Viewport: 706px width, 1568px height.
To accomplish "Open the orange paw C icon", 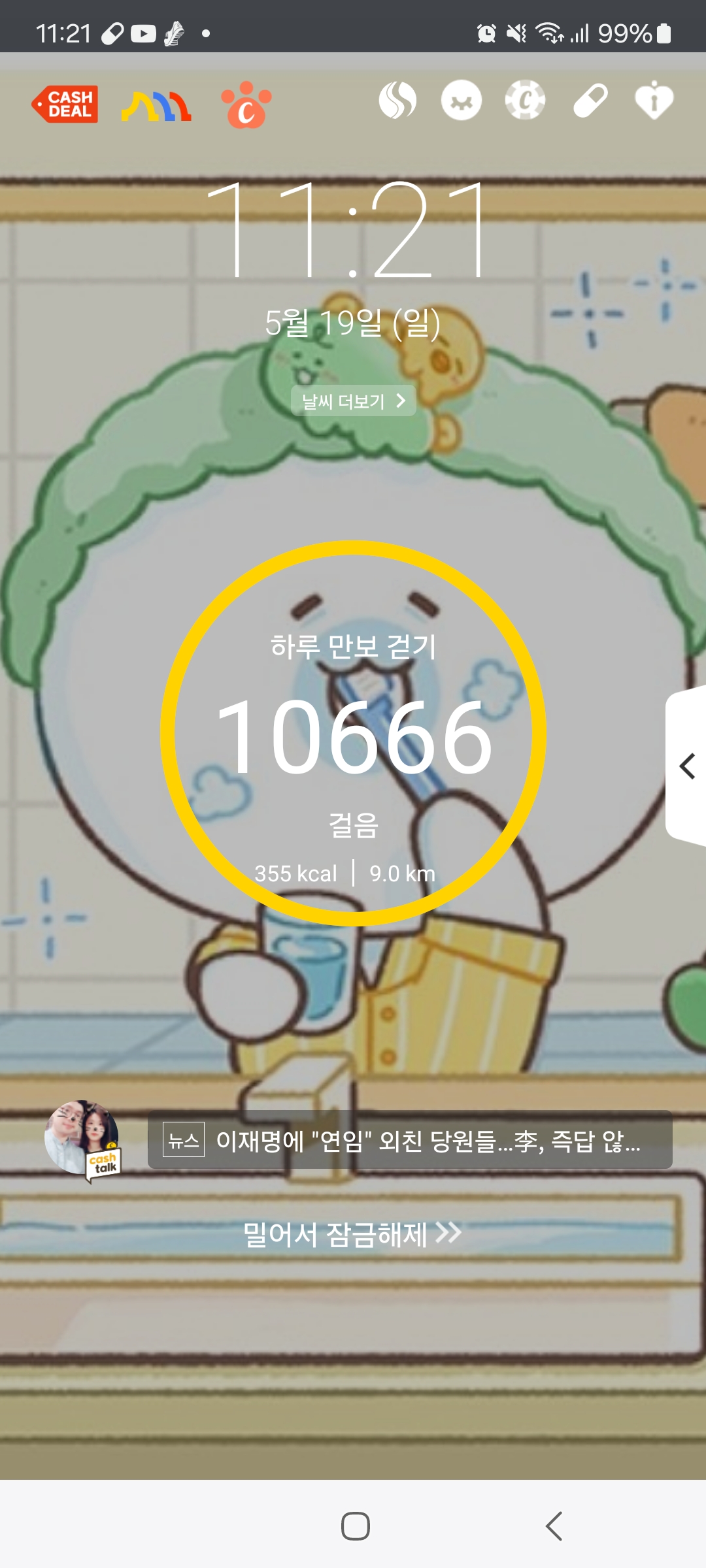I will [246, 105].
